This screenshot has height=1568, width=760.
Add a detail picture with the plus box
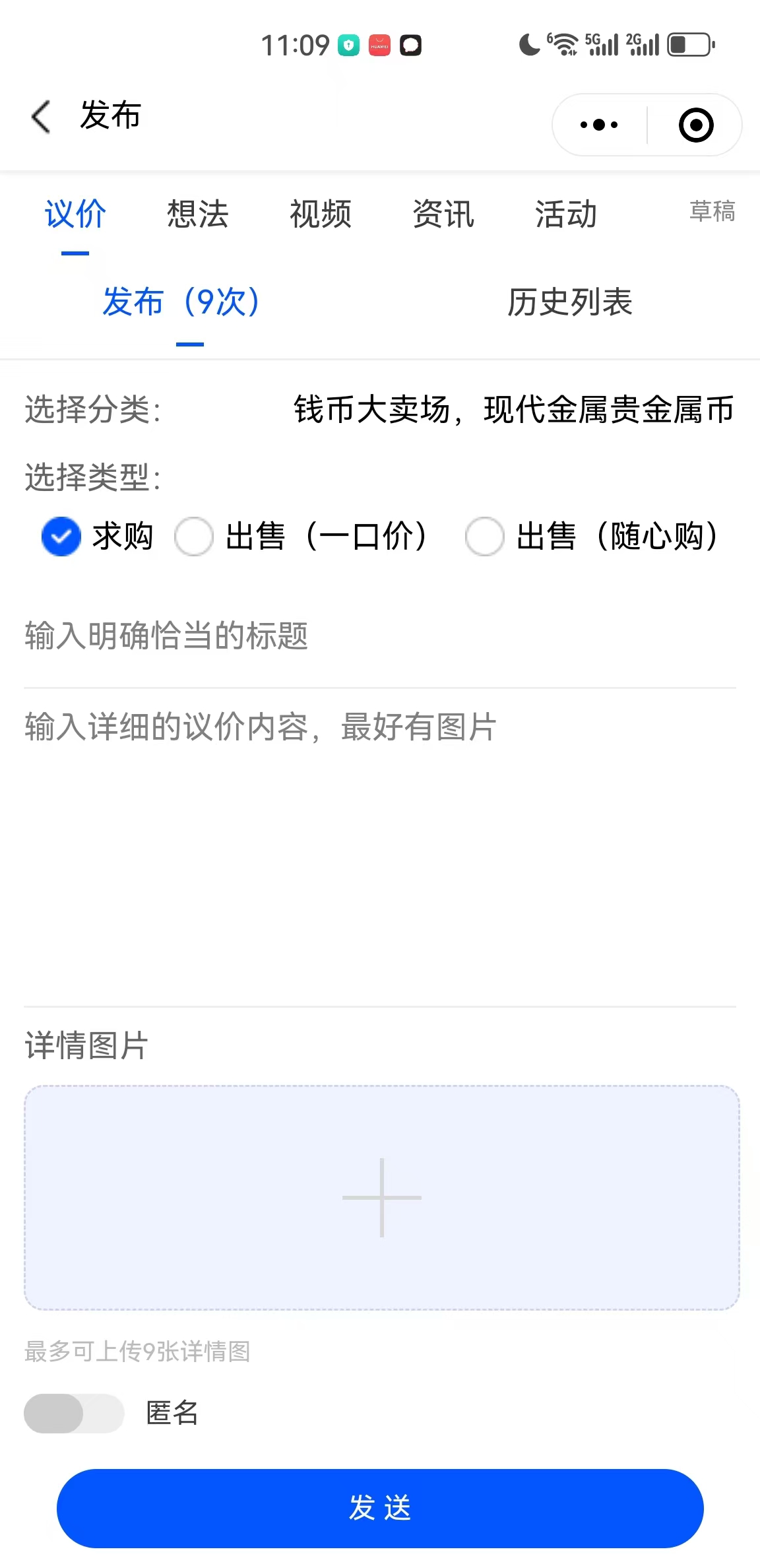pos(381,1197)
